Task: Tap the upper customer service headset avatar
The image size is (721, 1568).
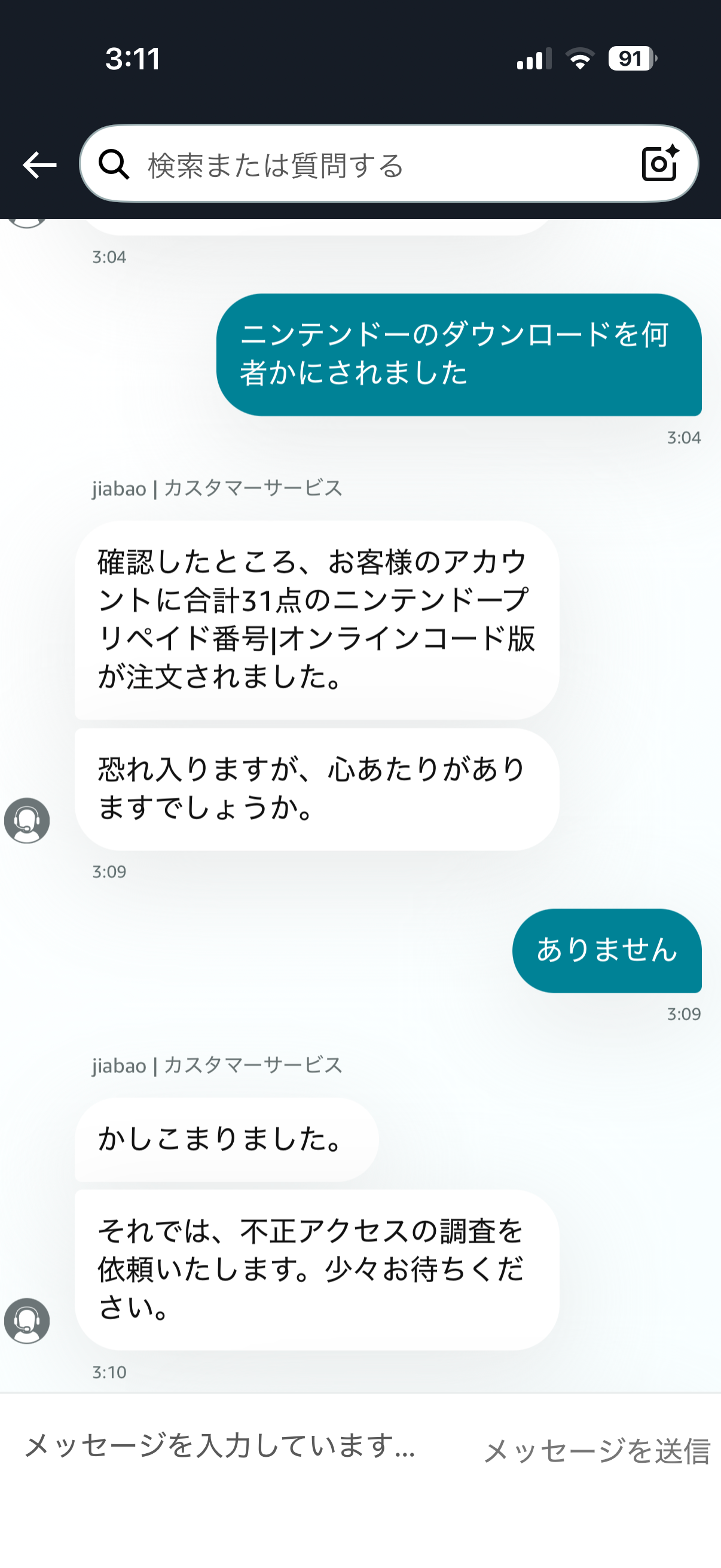Action: (x=26, y=821)
